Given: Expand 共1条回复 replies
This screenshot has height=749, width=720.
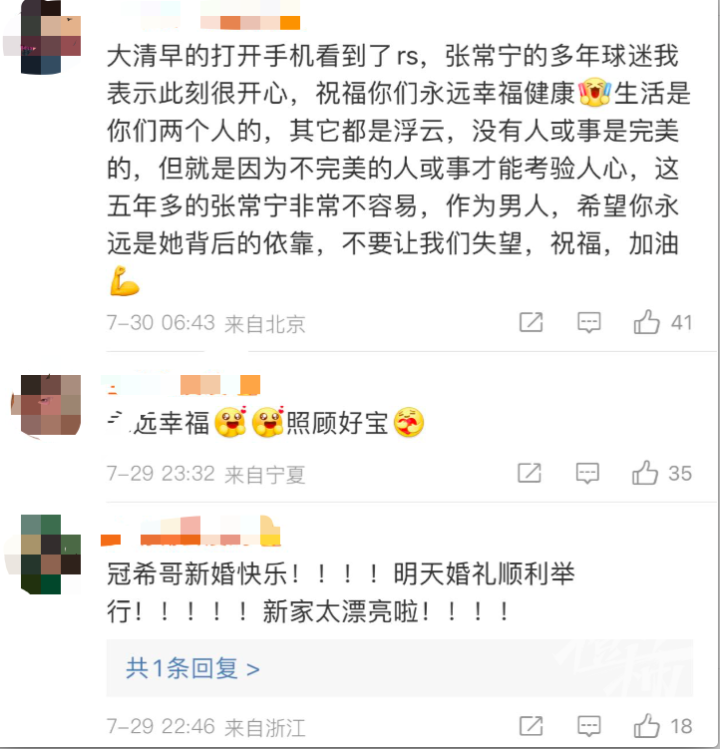Looking at the screenshot, I should (193, 668).
